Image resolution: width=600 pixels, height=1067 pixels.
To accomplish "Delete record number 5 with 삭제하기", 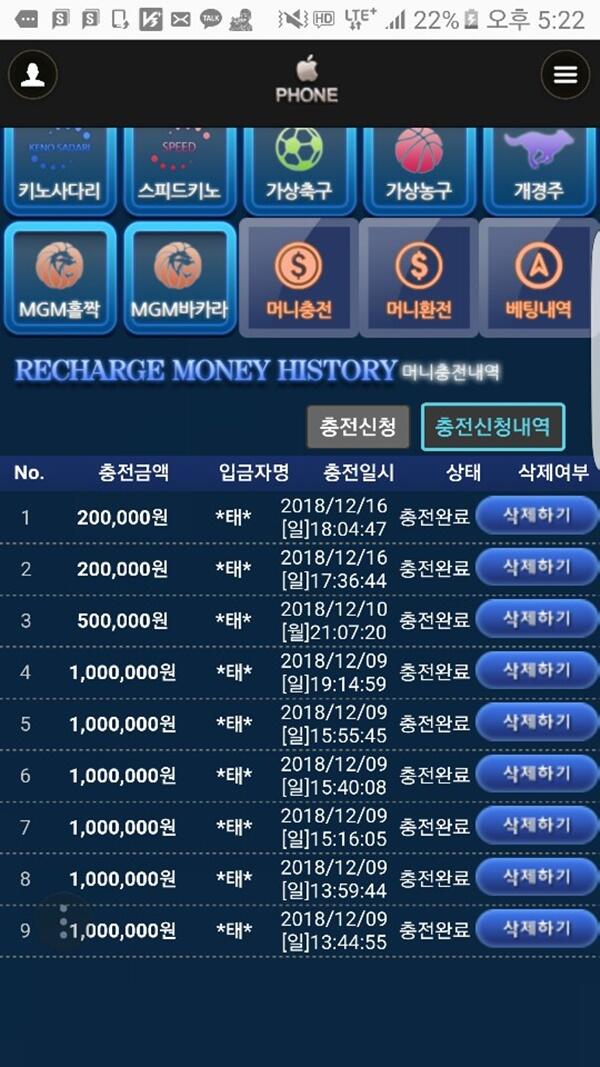I will [x=536, y=722].
